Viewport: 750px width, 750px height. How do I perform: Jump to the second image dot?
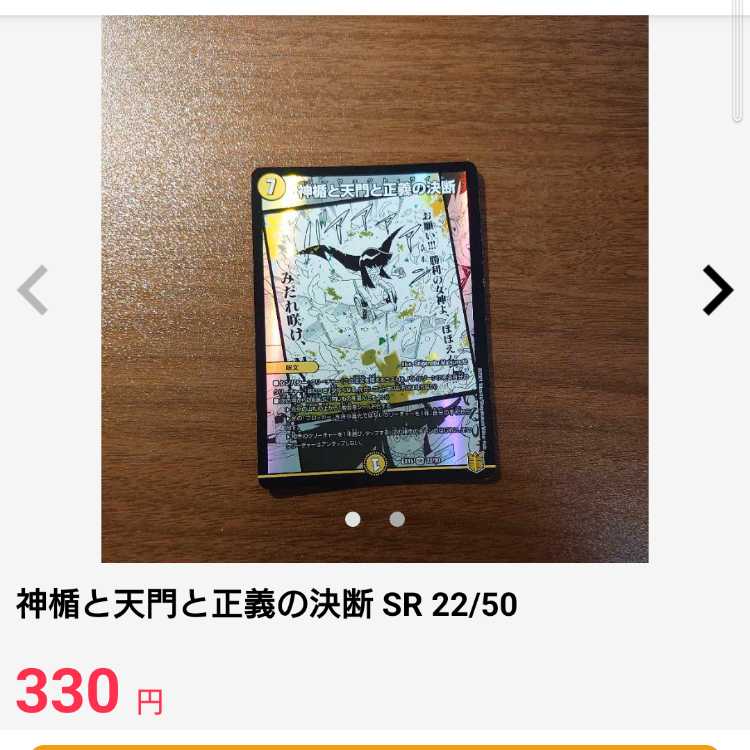click(x=397, y=519)
